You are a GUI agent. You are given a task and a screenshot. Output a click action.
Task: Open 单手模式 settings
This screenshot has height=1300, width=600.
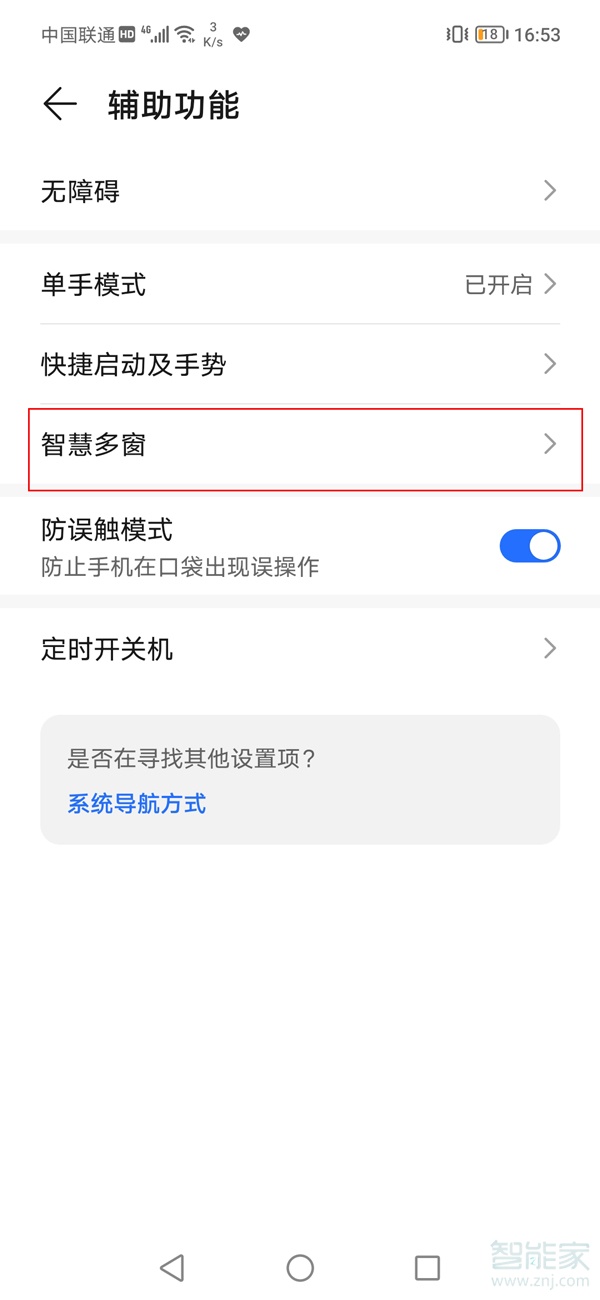(300, 285)
